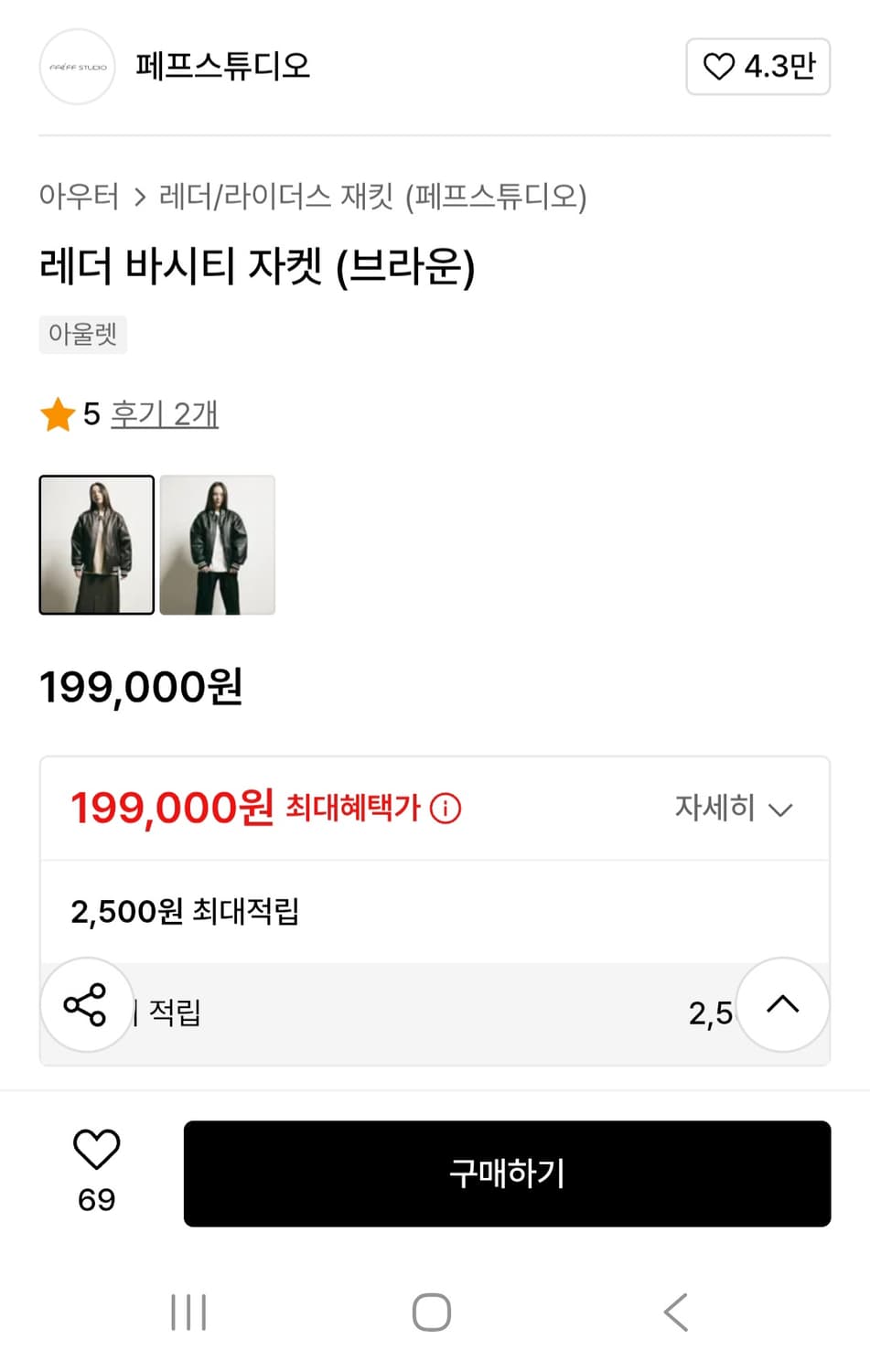Open the 최대혜택가 info icon
The image size is (870, 1372).
coord(445,808)
